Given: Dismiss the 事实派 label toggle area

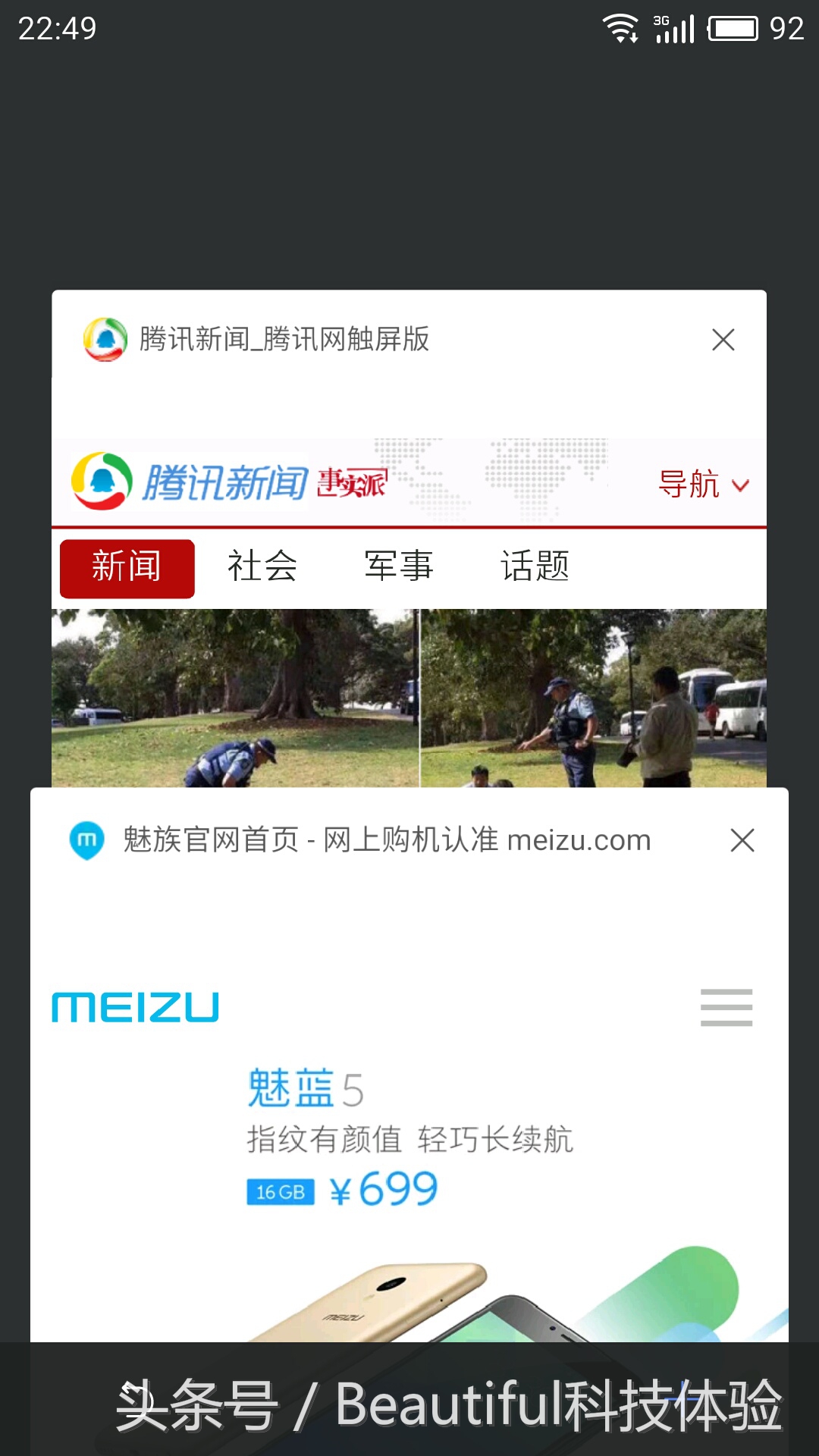Looking at the screenshot, I should tap(353, 484).
